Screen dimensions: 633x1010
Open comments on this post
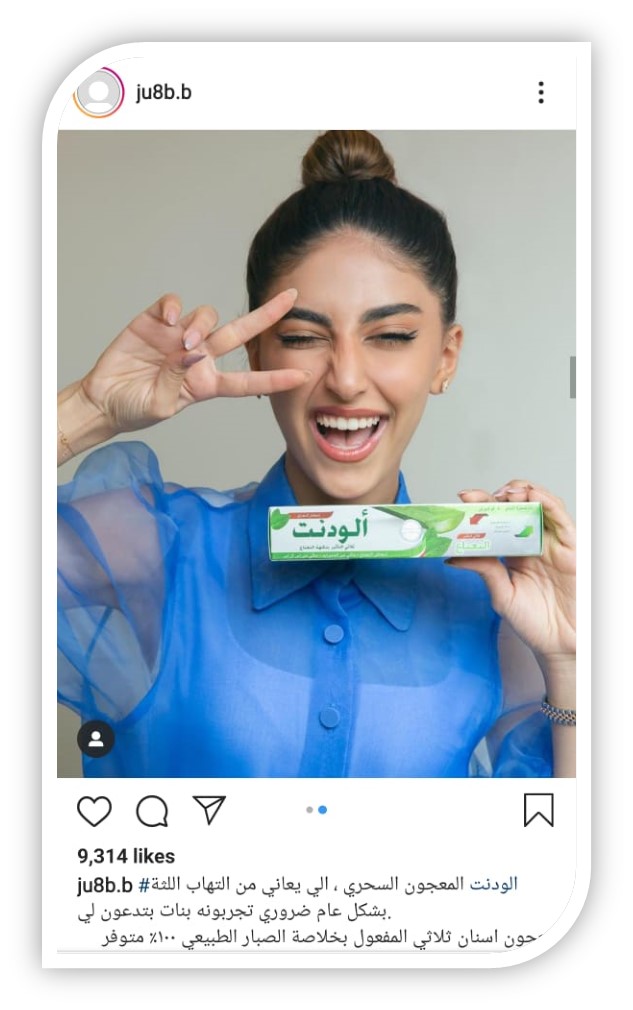point(152,811)
